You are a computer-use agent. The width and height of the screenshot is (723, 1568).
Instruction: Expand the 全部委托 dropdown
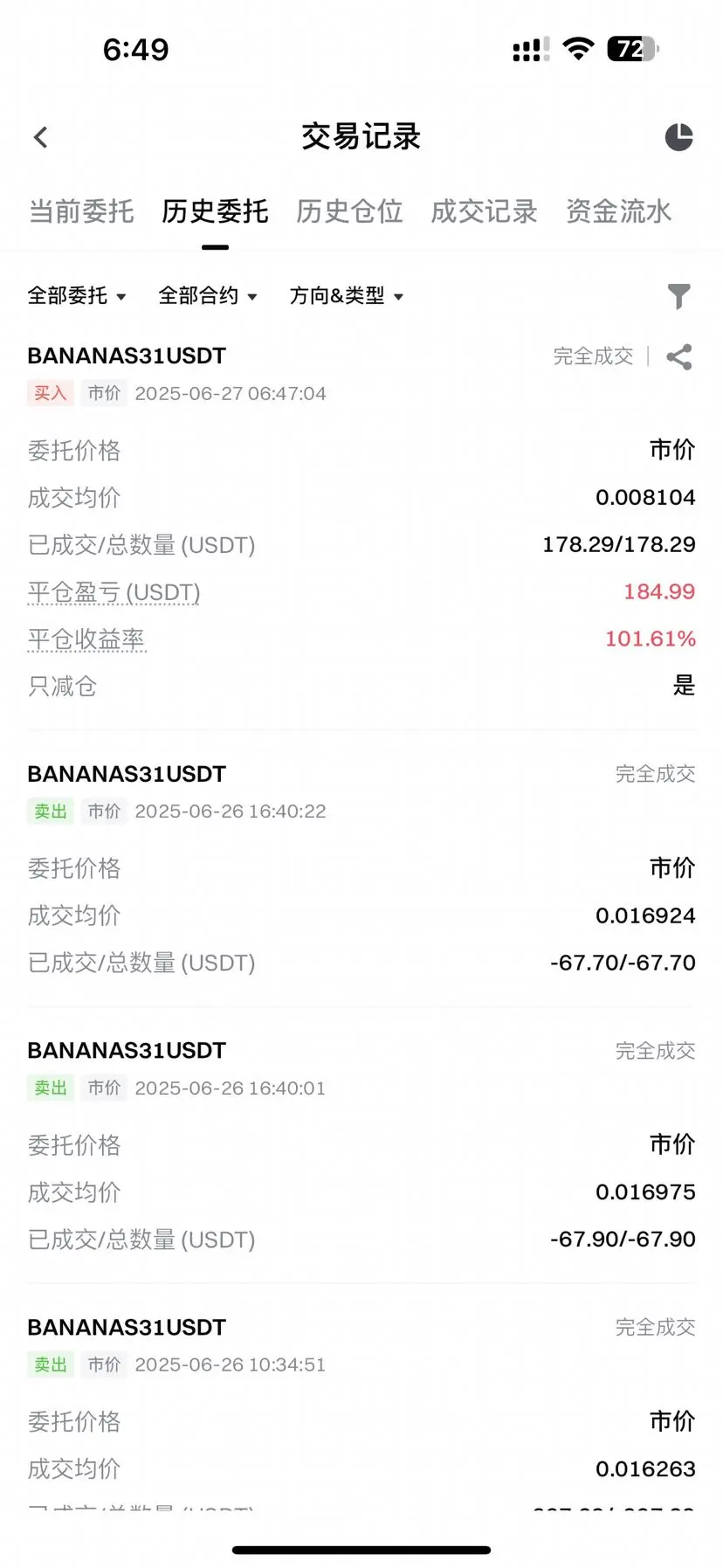(77, 296)
